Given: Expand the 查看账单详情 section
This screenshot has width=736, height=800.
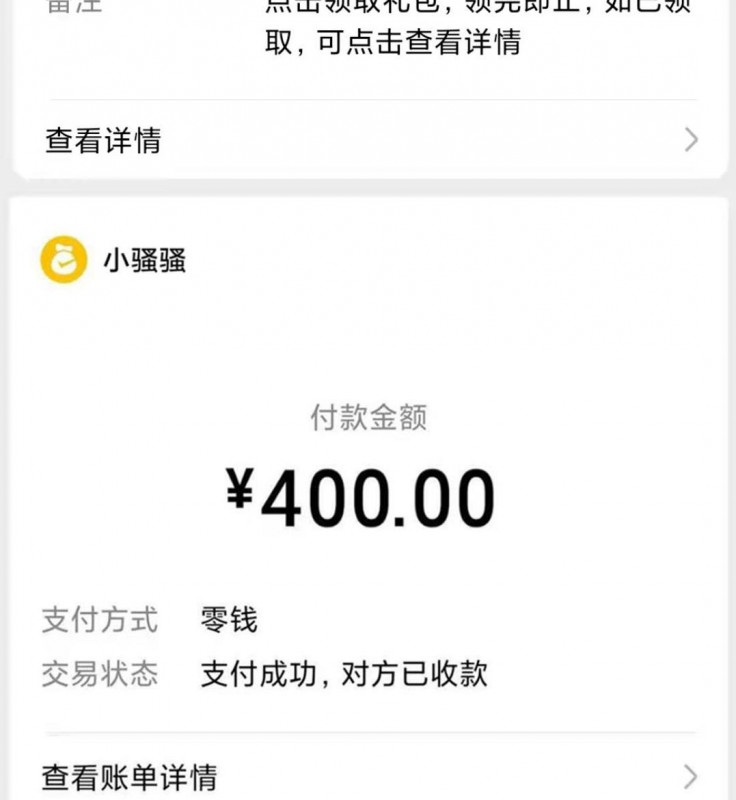Looking at the screenshot, I should pyautogui.click(x=133, y=775).
